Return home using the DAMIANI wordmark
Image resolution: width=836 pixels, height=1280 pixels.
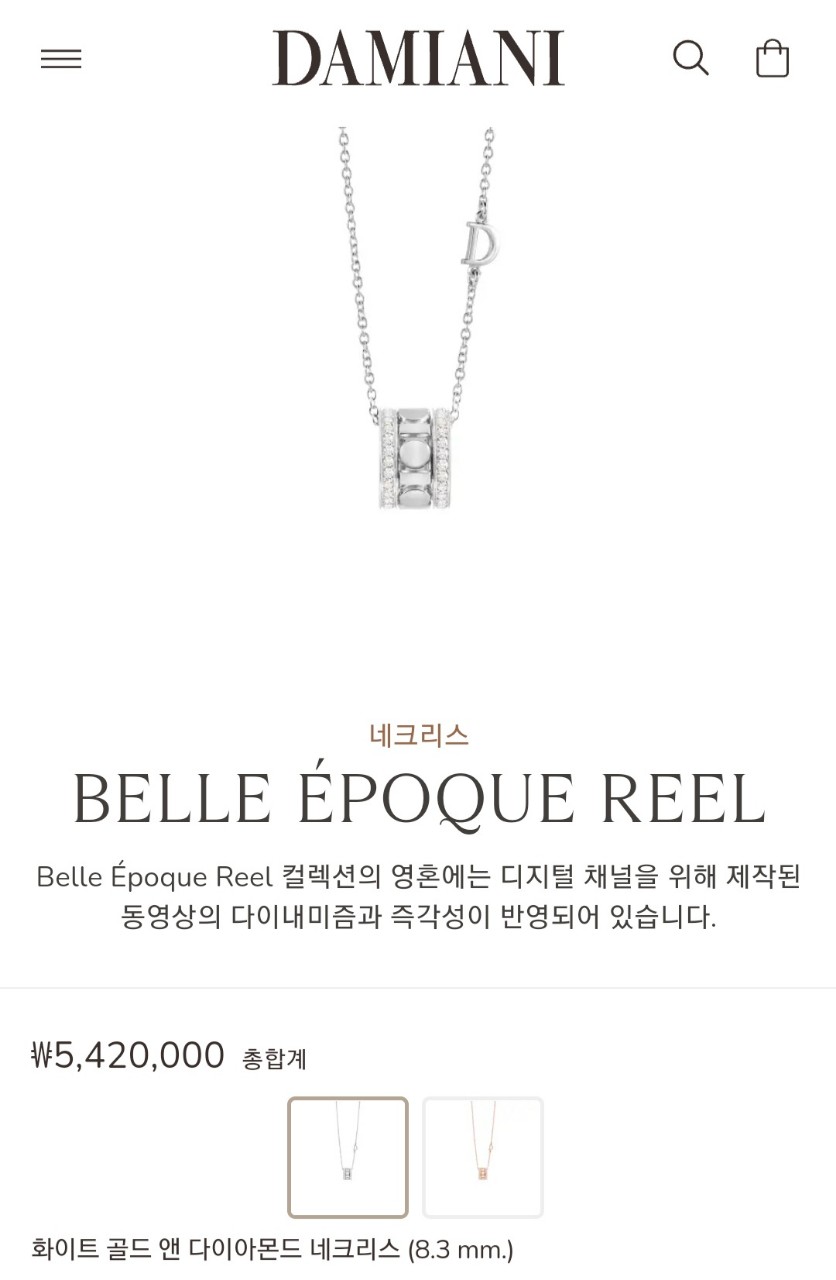click(418, 57)
